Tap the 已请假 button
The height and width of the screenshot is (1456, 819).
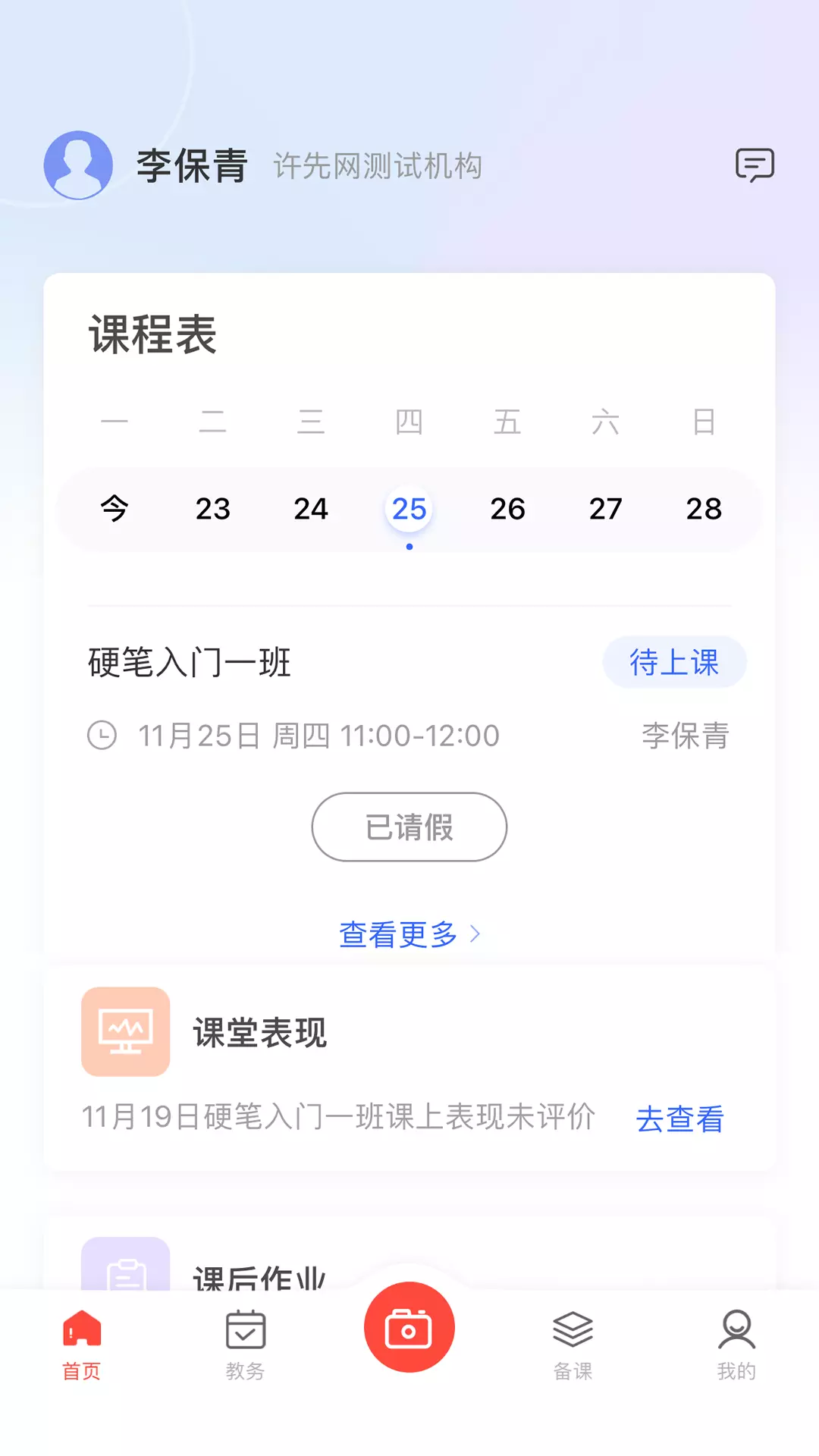pos(409,827)
